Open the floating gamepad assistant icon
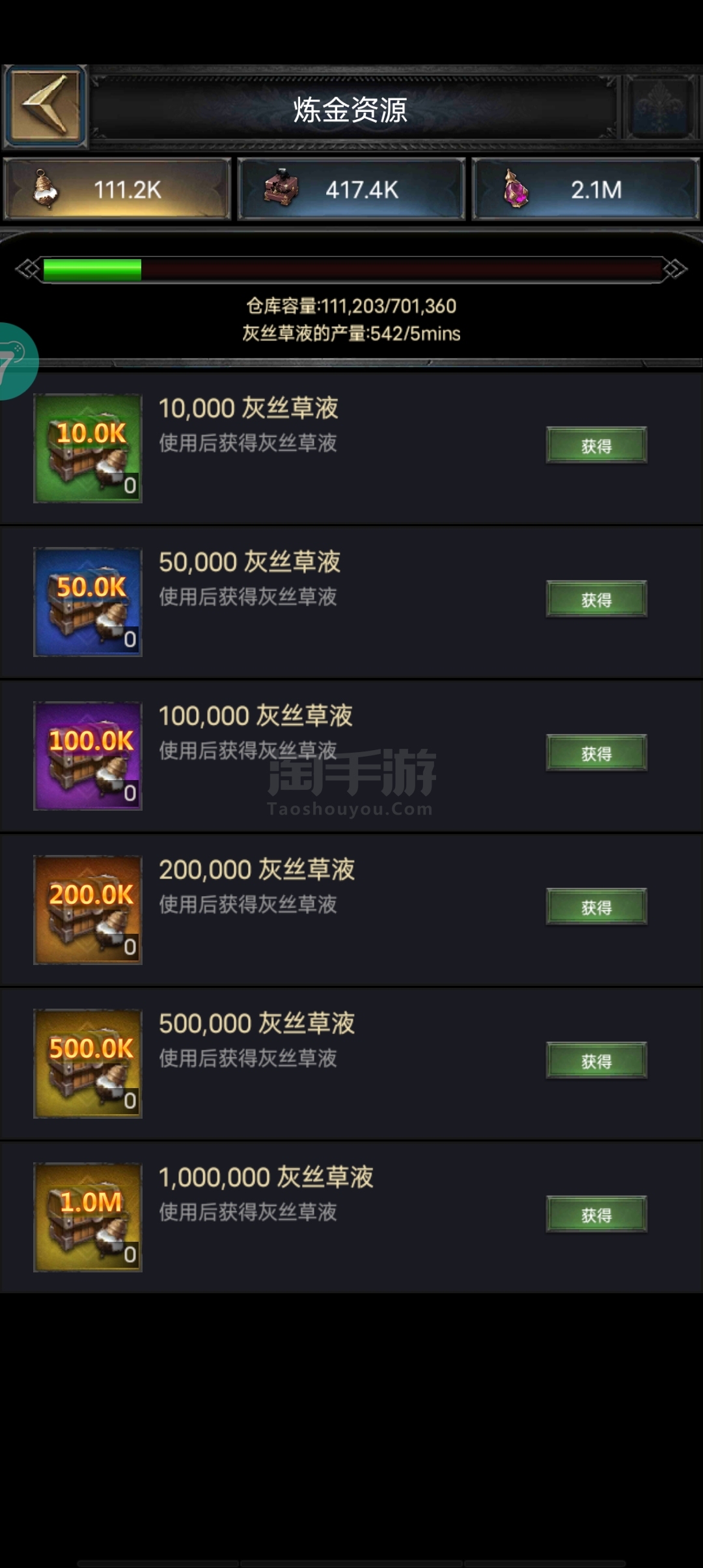Viewport: 703px width, 1568px height. coord(16,361)
